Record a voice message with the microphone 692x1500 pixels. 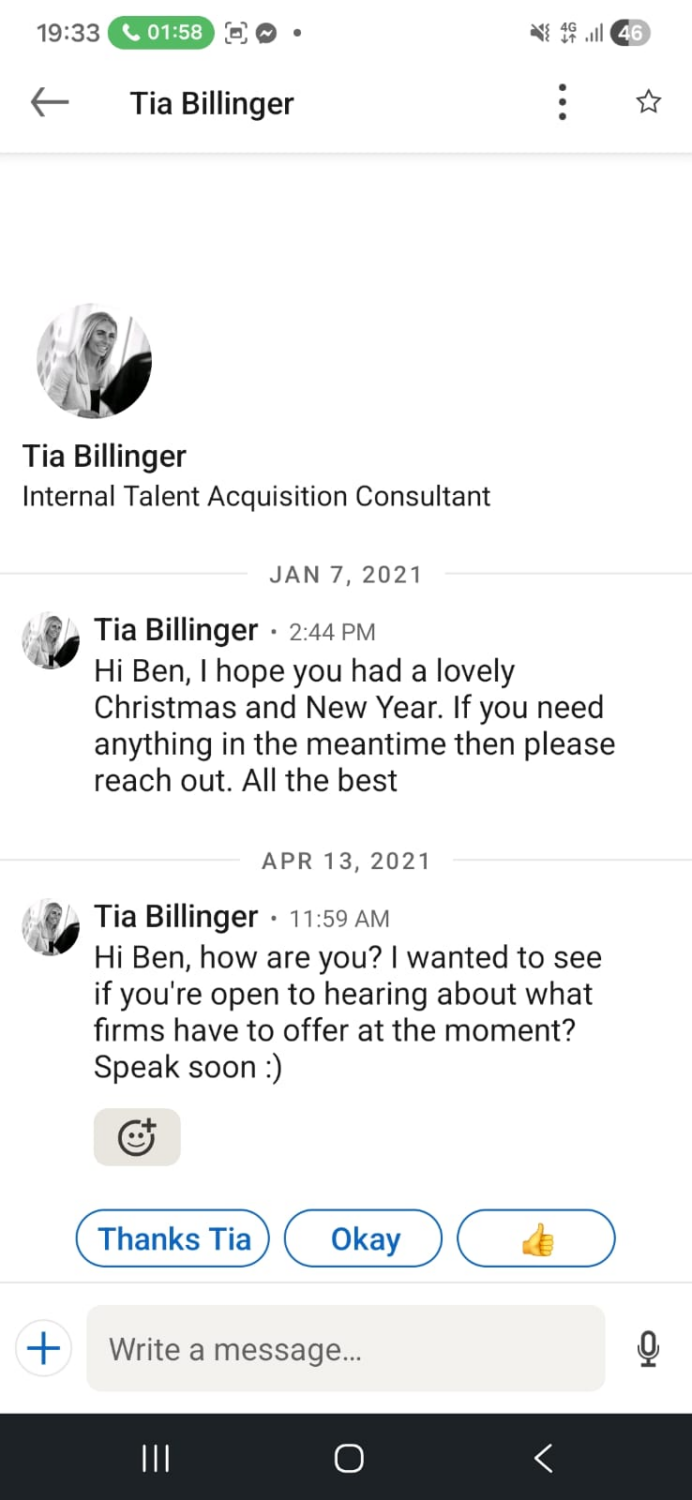point(648,1349)
